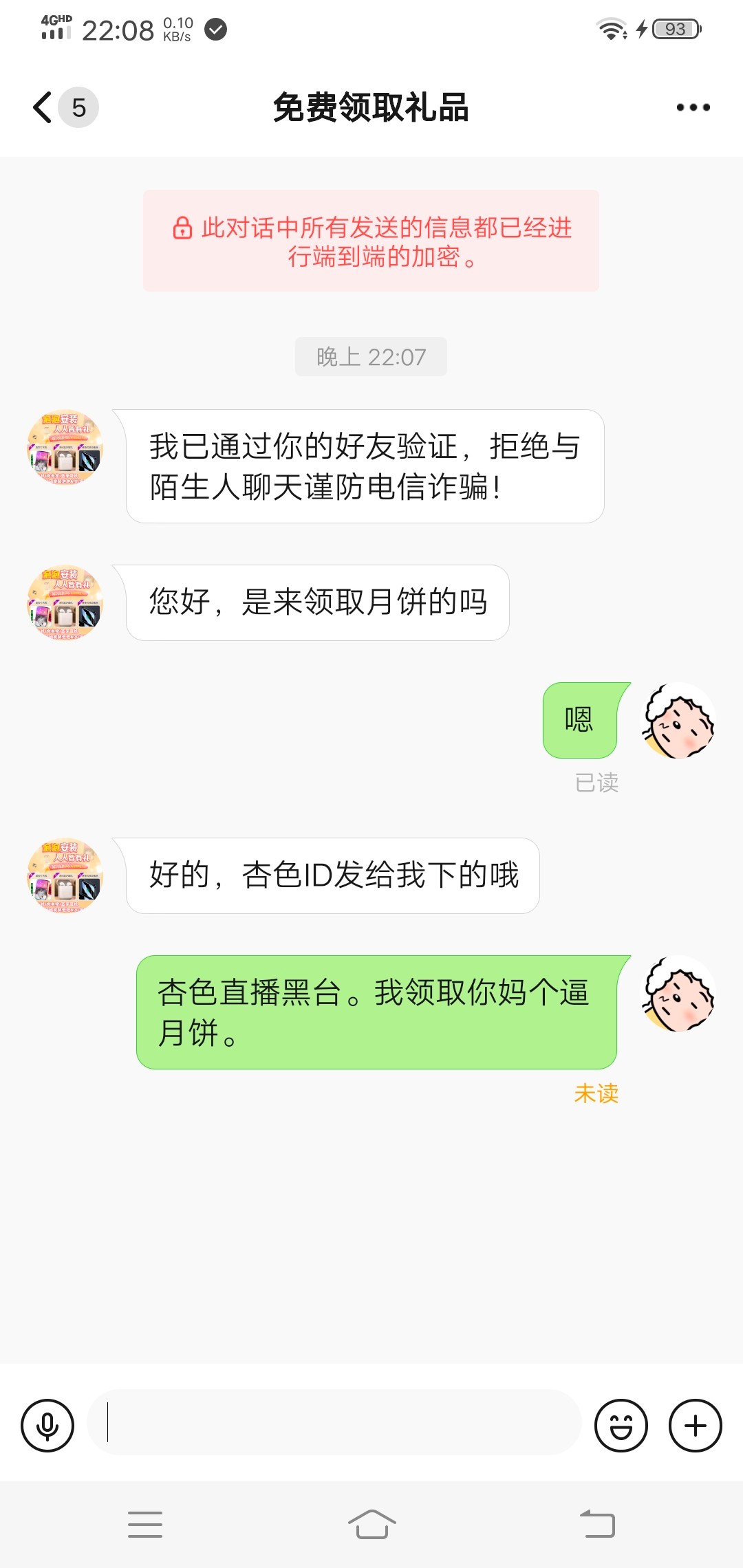Tap the unread count badge showing 5
This screenshot has width=743, height=1568.
click(78, 107)
